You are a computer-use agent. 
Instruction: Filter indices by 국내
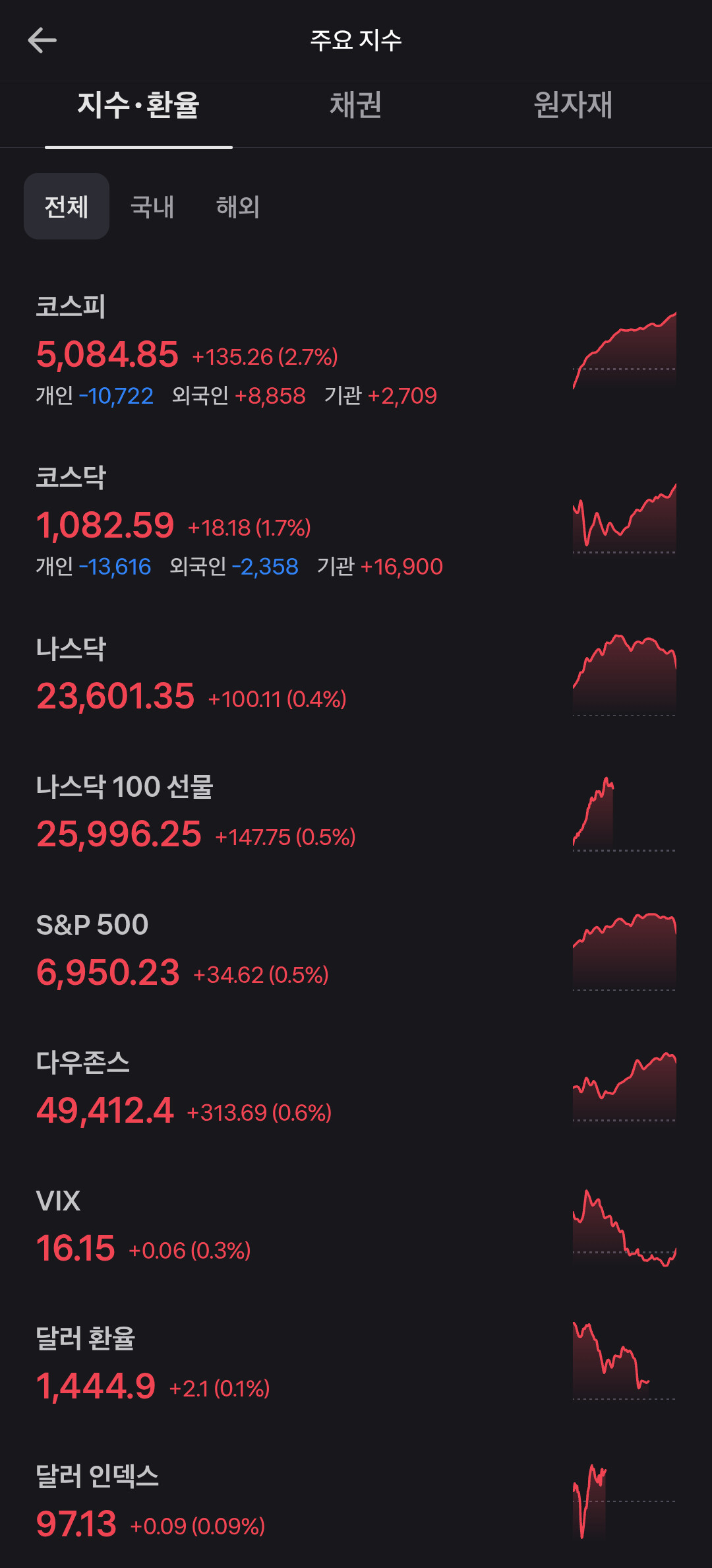pyautogui.click(x=152, y=206)
